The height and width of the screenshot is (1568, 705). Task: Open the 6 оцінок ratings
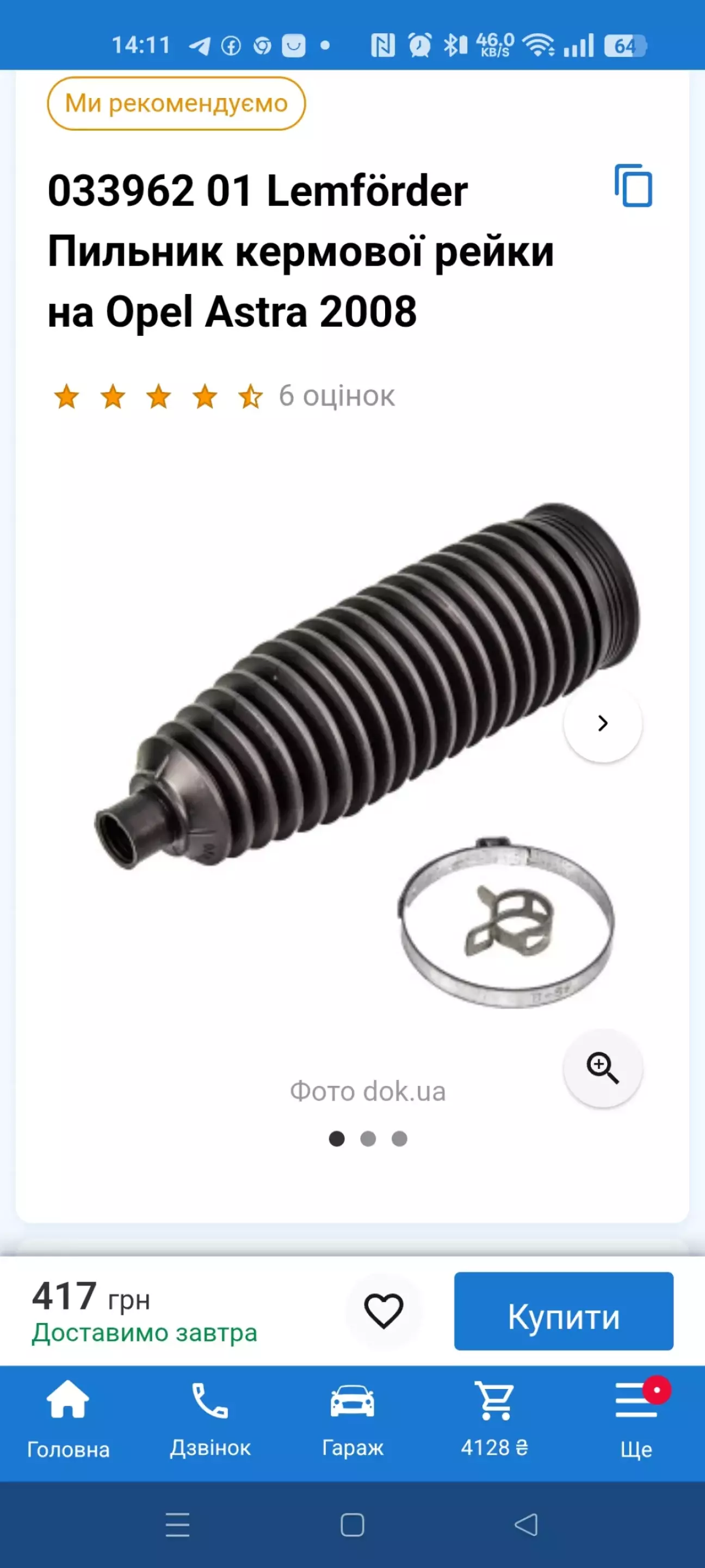(x=336, y=396)
